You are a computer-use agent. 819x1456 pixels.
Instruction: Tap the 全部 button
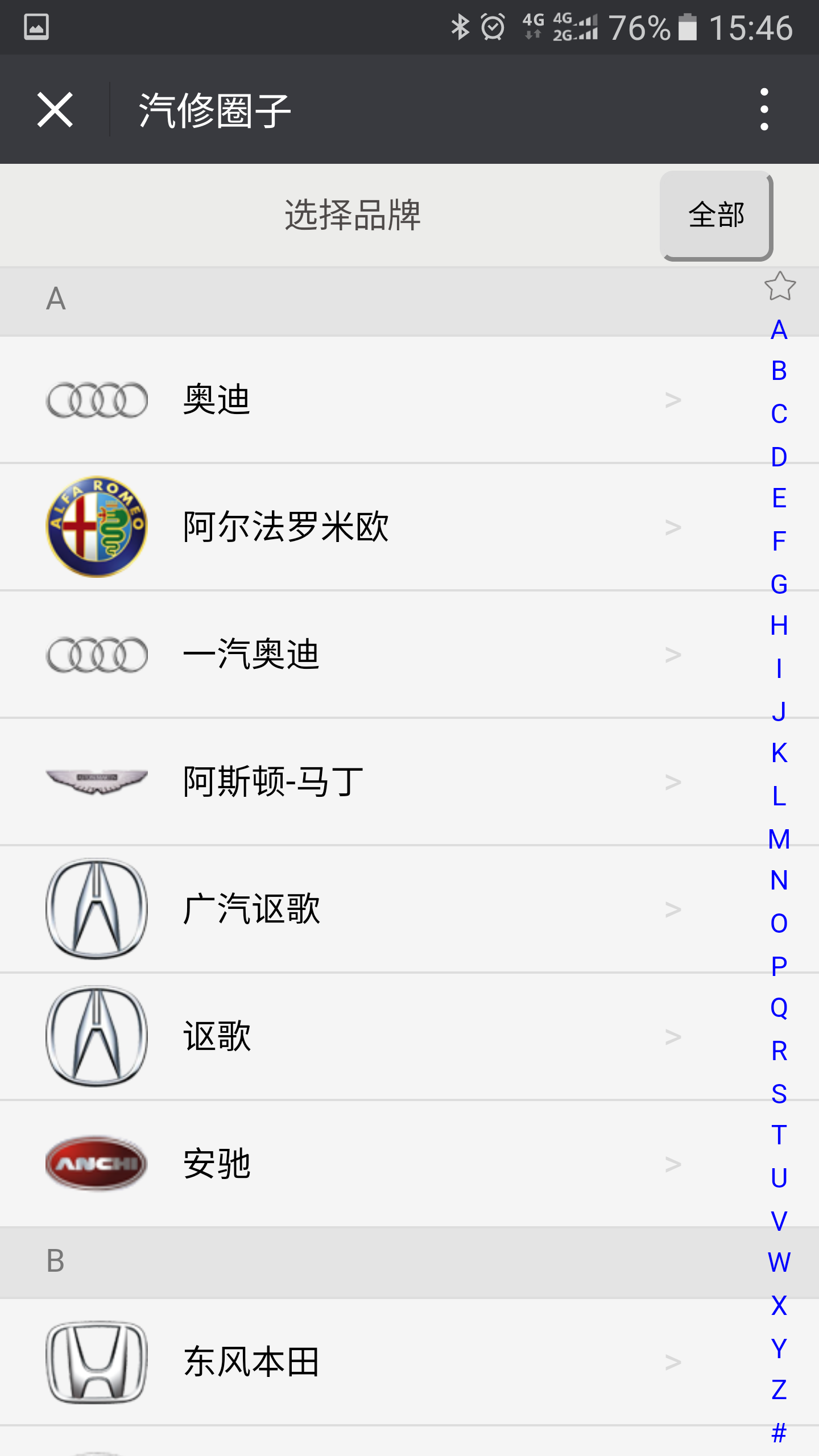tap(716, 216)
